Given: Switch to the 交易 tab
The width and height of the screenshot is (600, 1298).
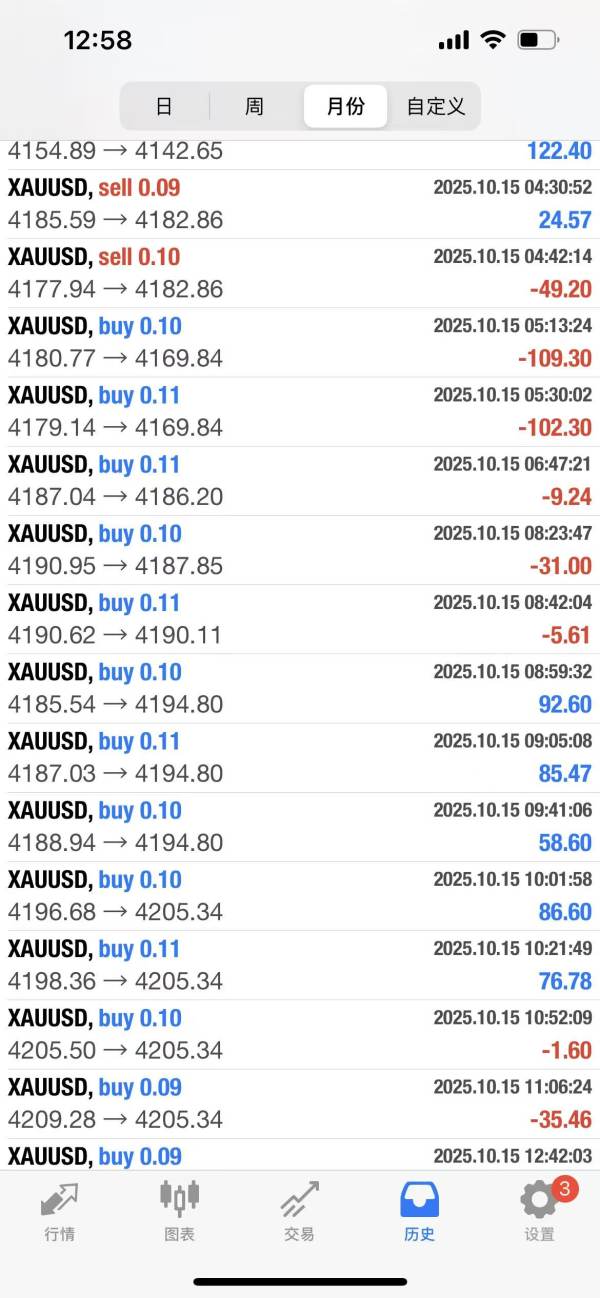Looking at the screenshot, I should pyautogui.click(x=300, y=1210).
